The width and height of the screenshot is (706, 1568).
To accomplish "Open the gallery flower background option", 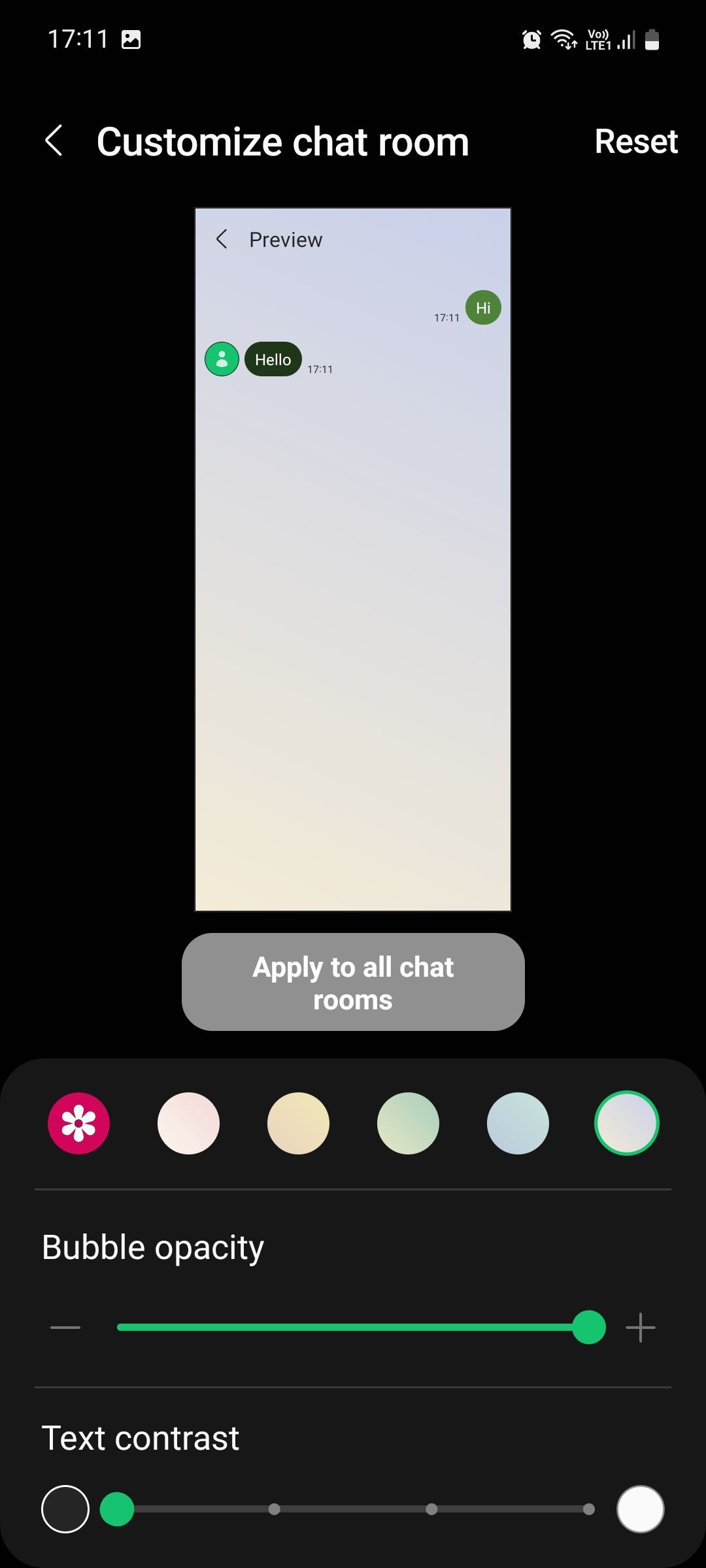I will tap(78, 1123).
